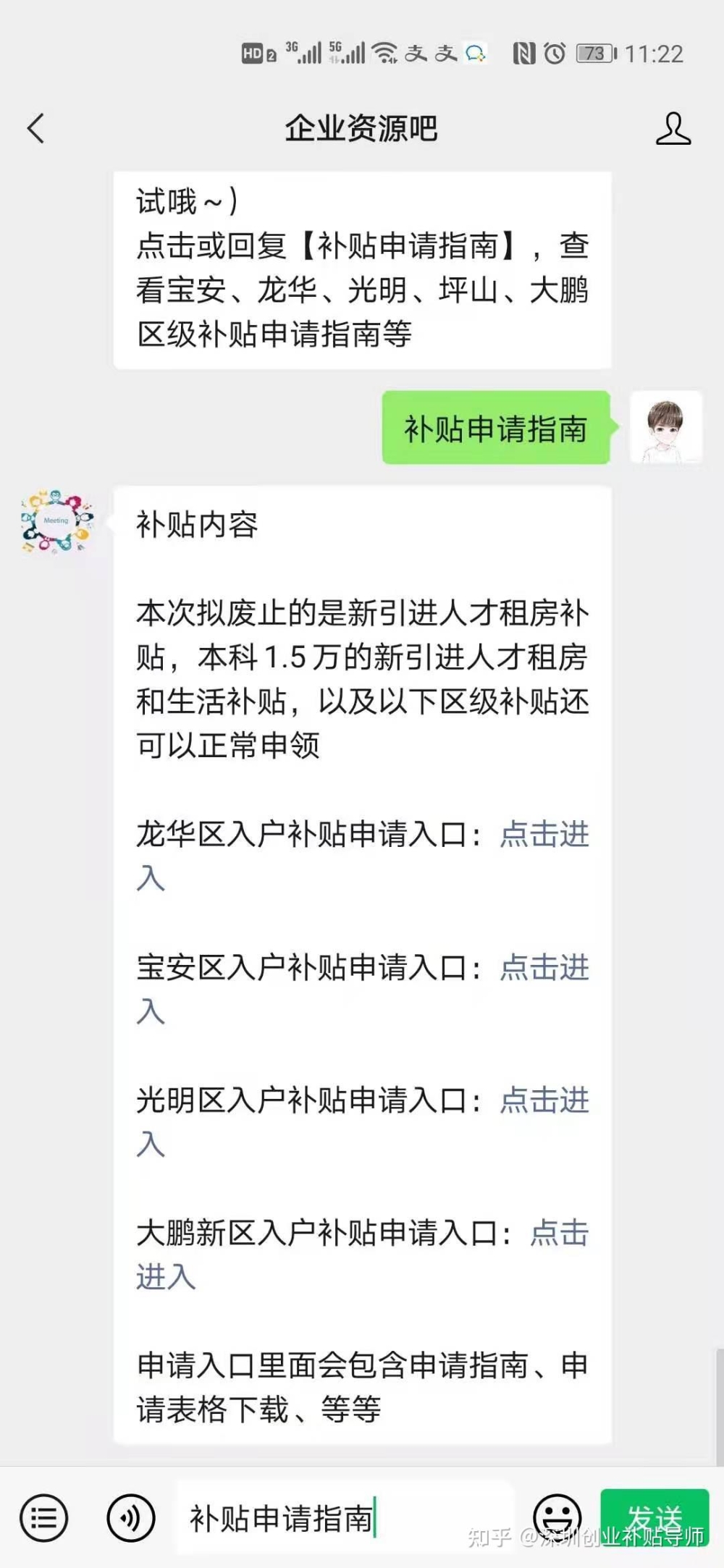
Task: Switch to the service menu list
Action: click(x=44, y=1517)
